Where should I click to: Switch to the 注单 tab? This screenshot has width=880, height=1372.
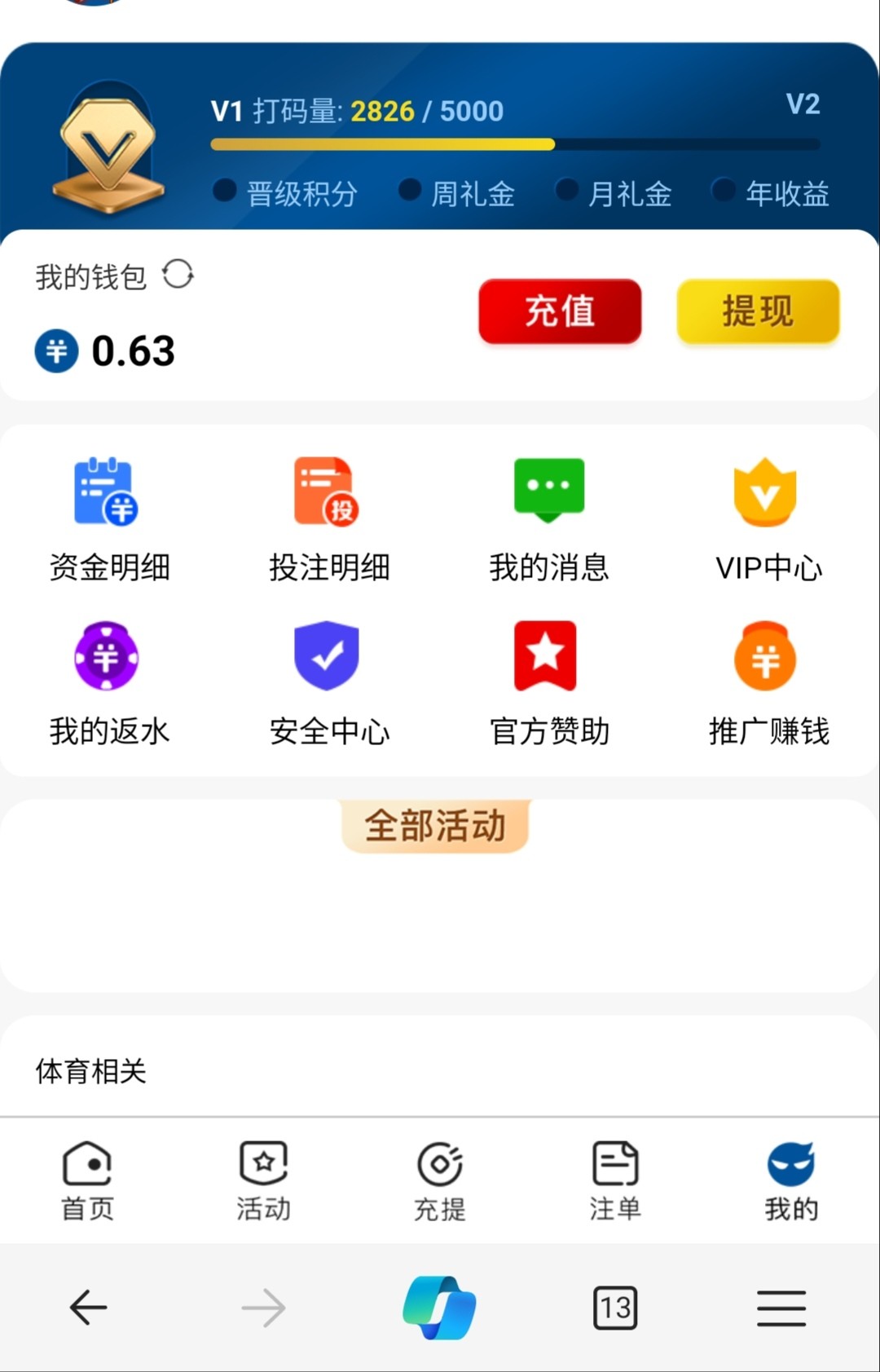click(615, 1180)
